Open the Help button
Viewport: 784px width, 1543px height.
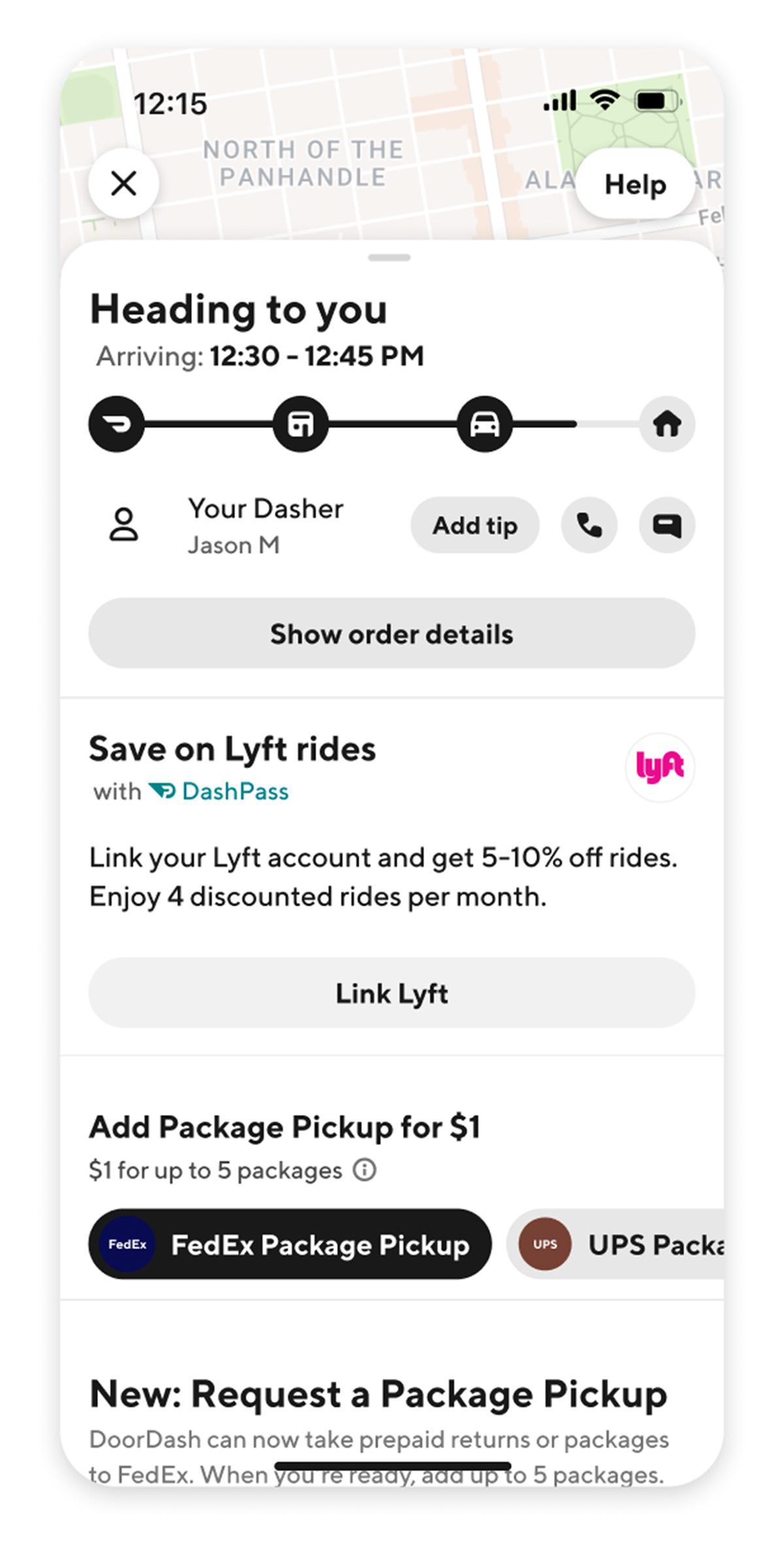(x=634, y=184)
